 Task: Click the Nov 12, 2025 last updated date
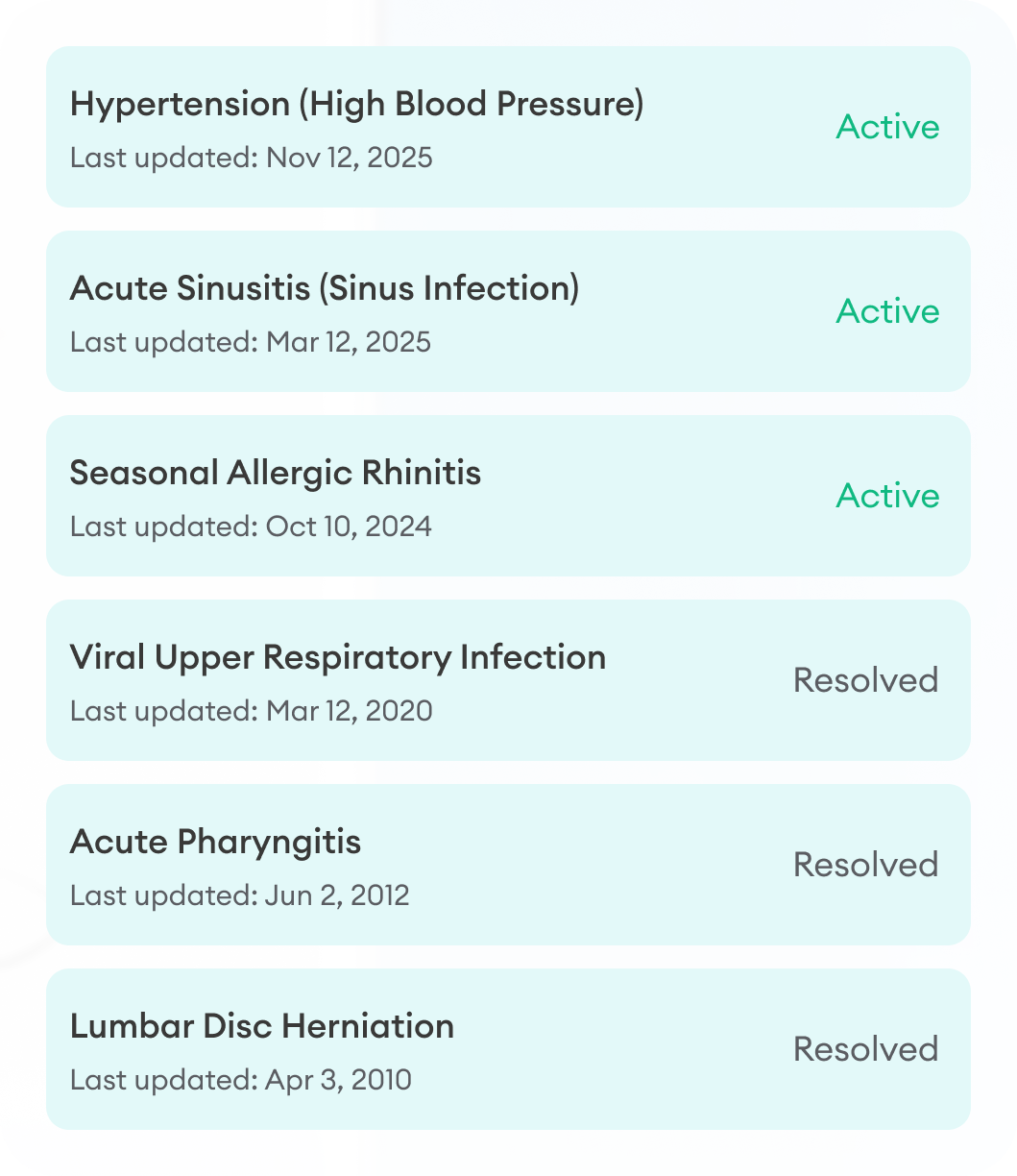(x=252, y=158)
